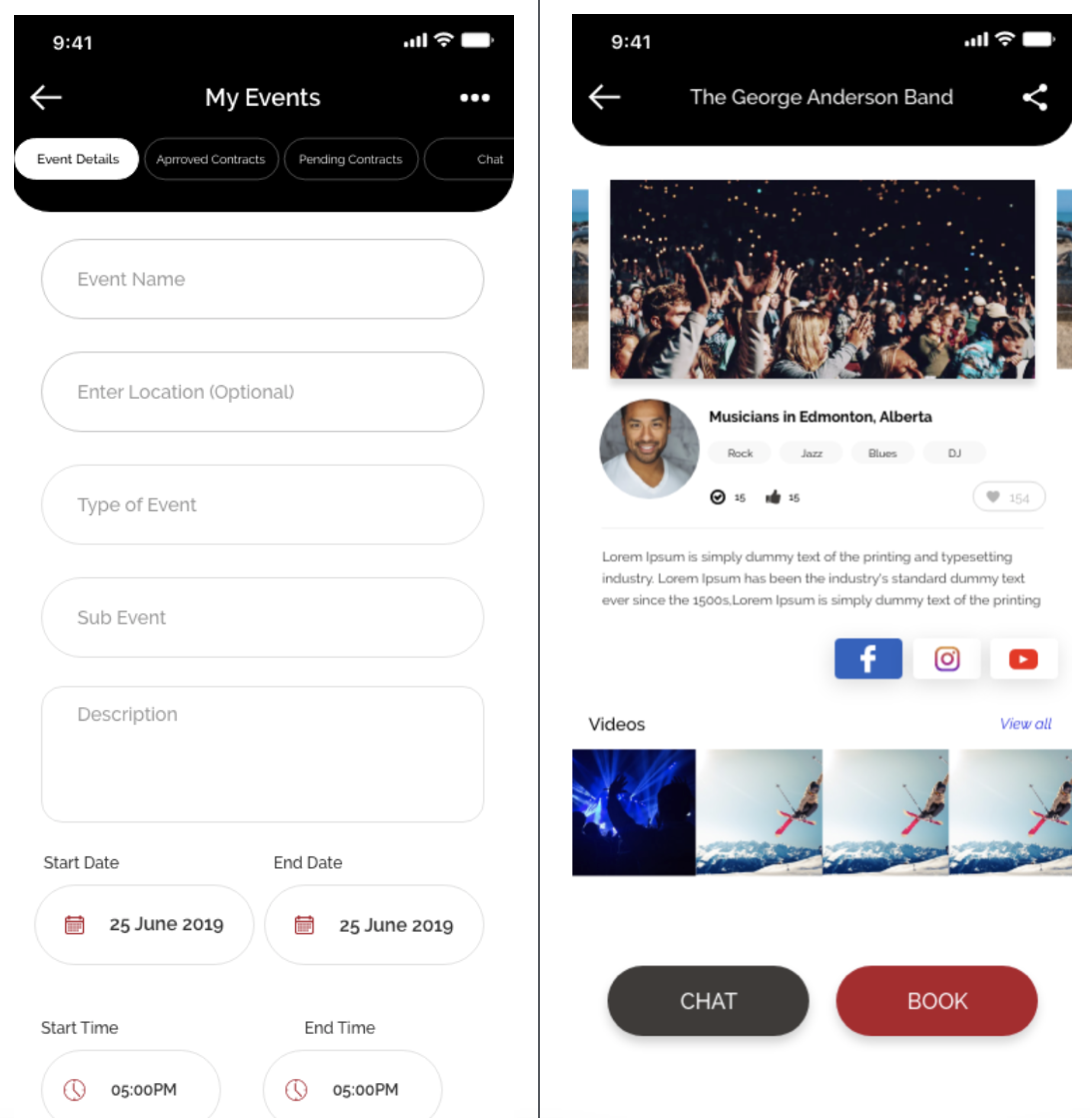This screenshot has width=1090, height=1118.
Task: Focus the Enter Location (Optional) field
Action: 262,392
